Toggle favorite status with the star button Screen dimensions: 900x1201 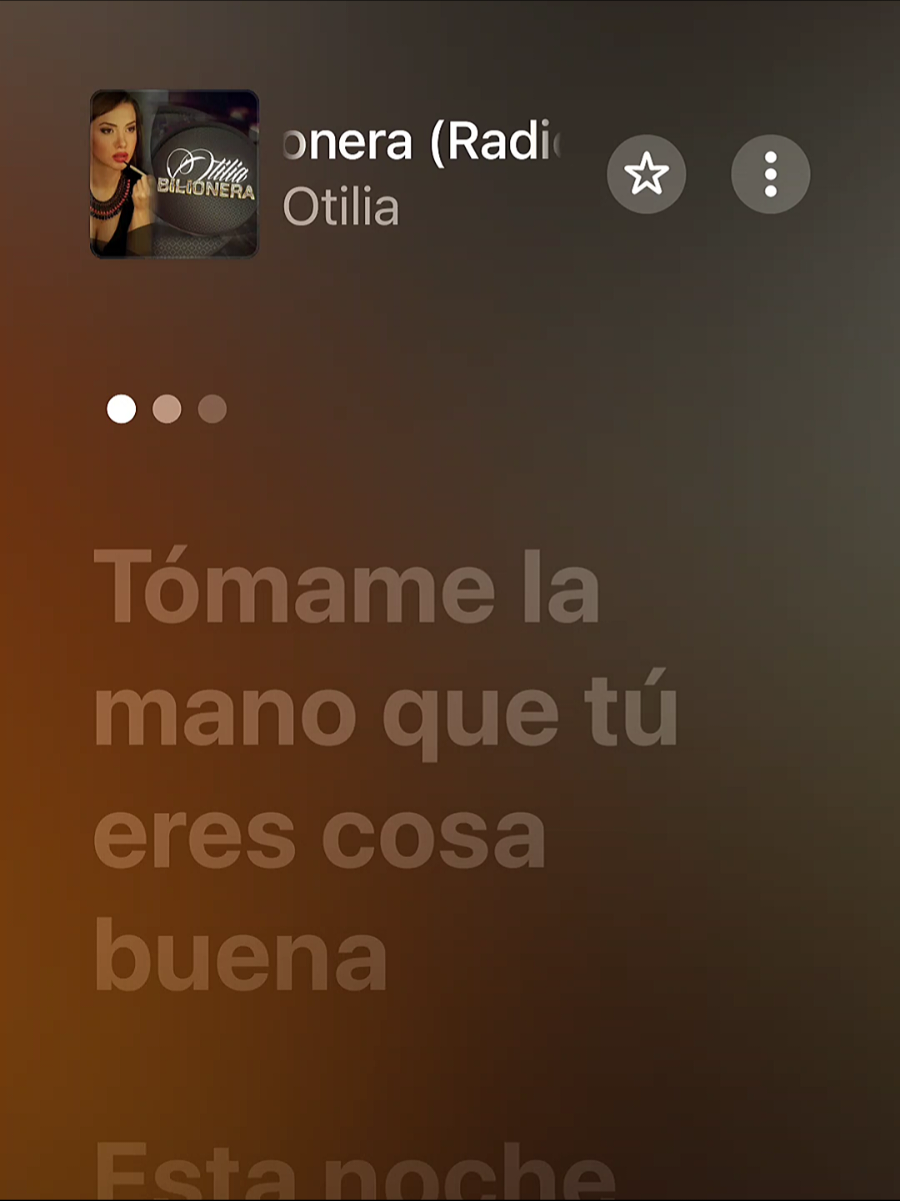point(646,173)
